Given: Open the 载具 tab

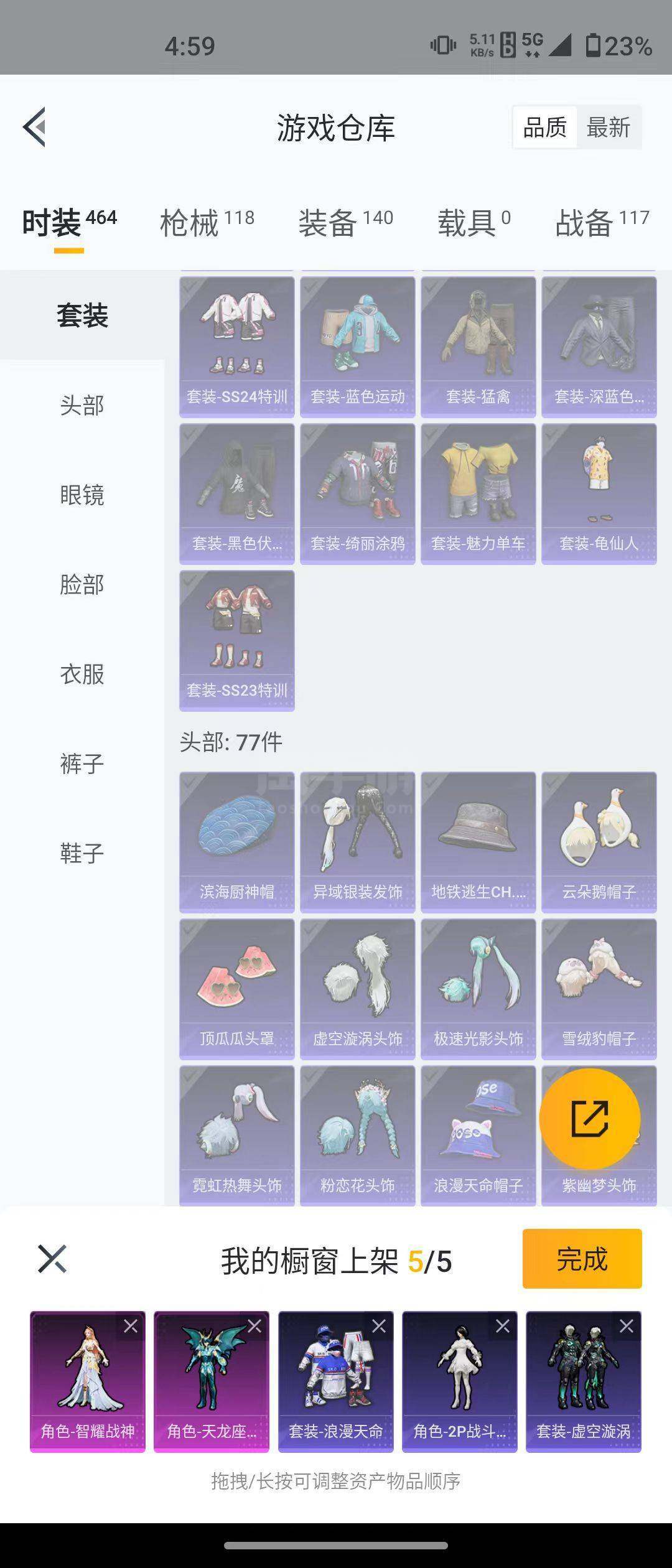Looking at the screenshot, I should [474, 223].
